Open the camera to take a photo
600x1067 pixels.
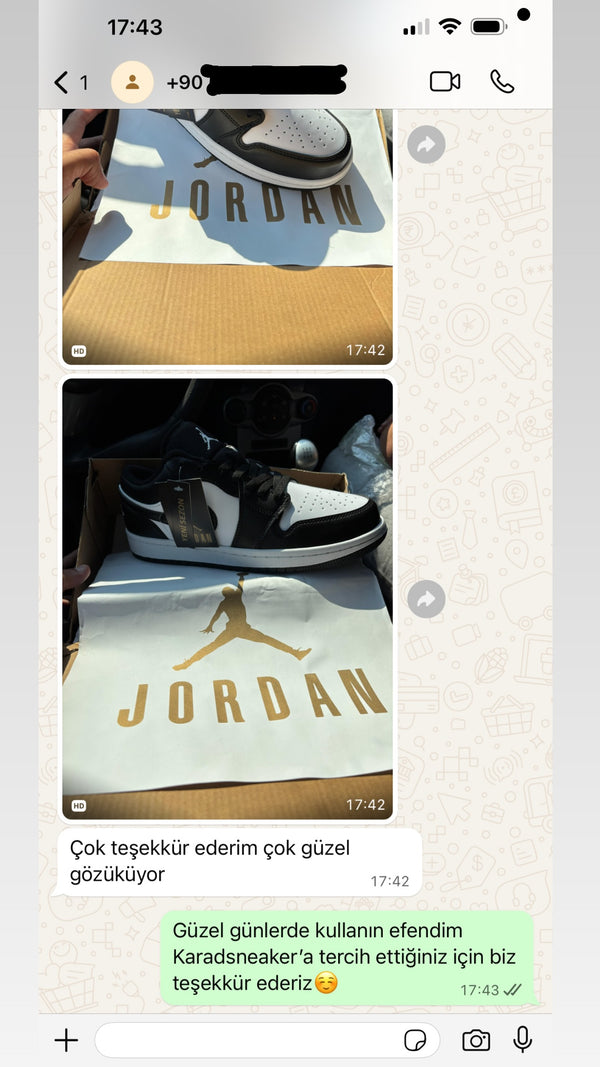476,1041
